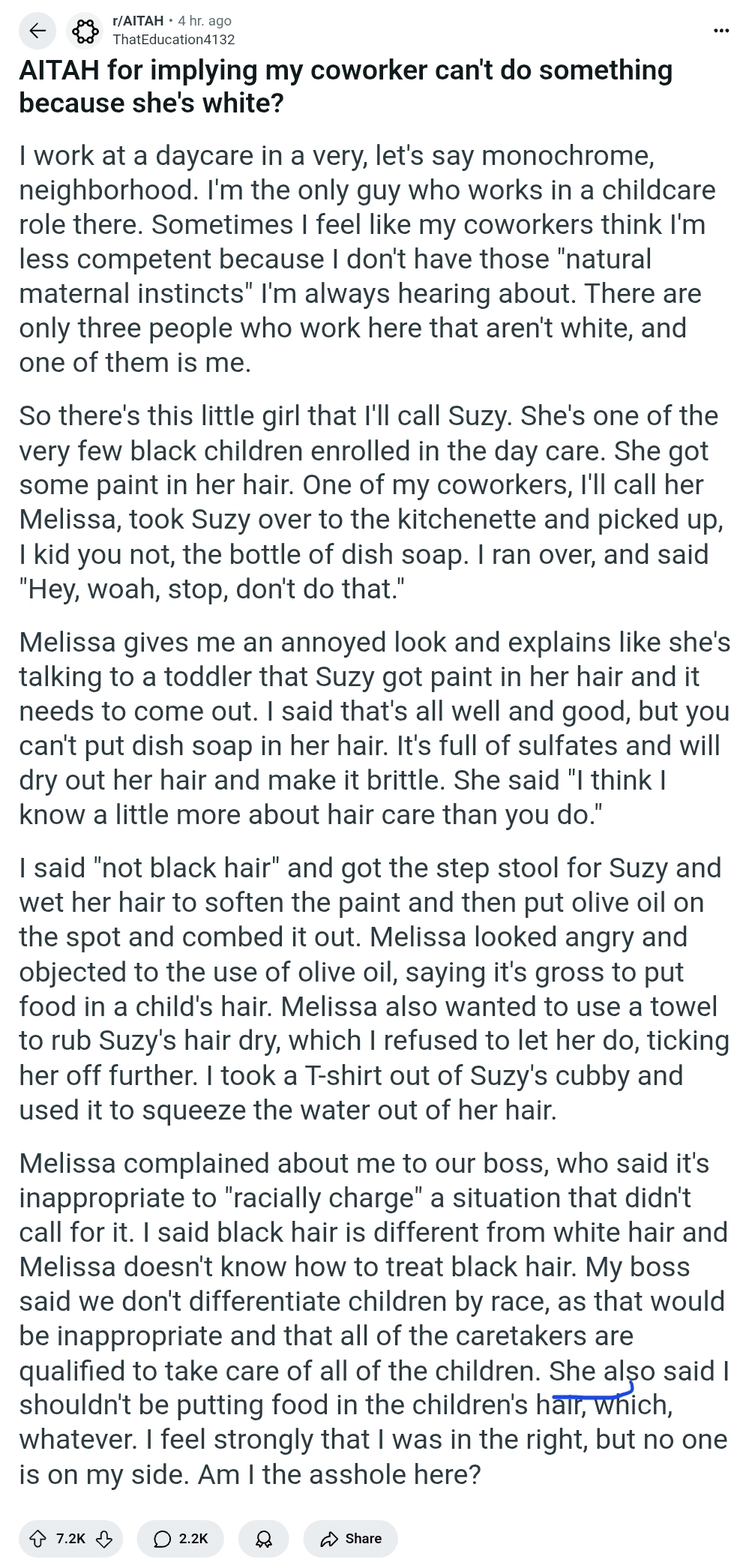View ThatEducation4132's profile
This screenshot has height=1568, width=749.
[173, 40]
